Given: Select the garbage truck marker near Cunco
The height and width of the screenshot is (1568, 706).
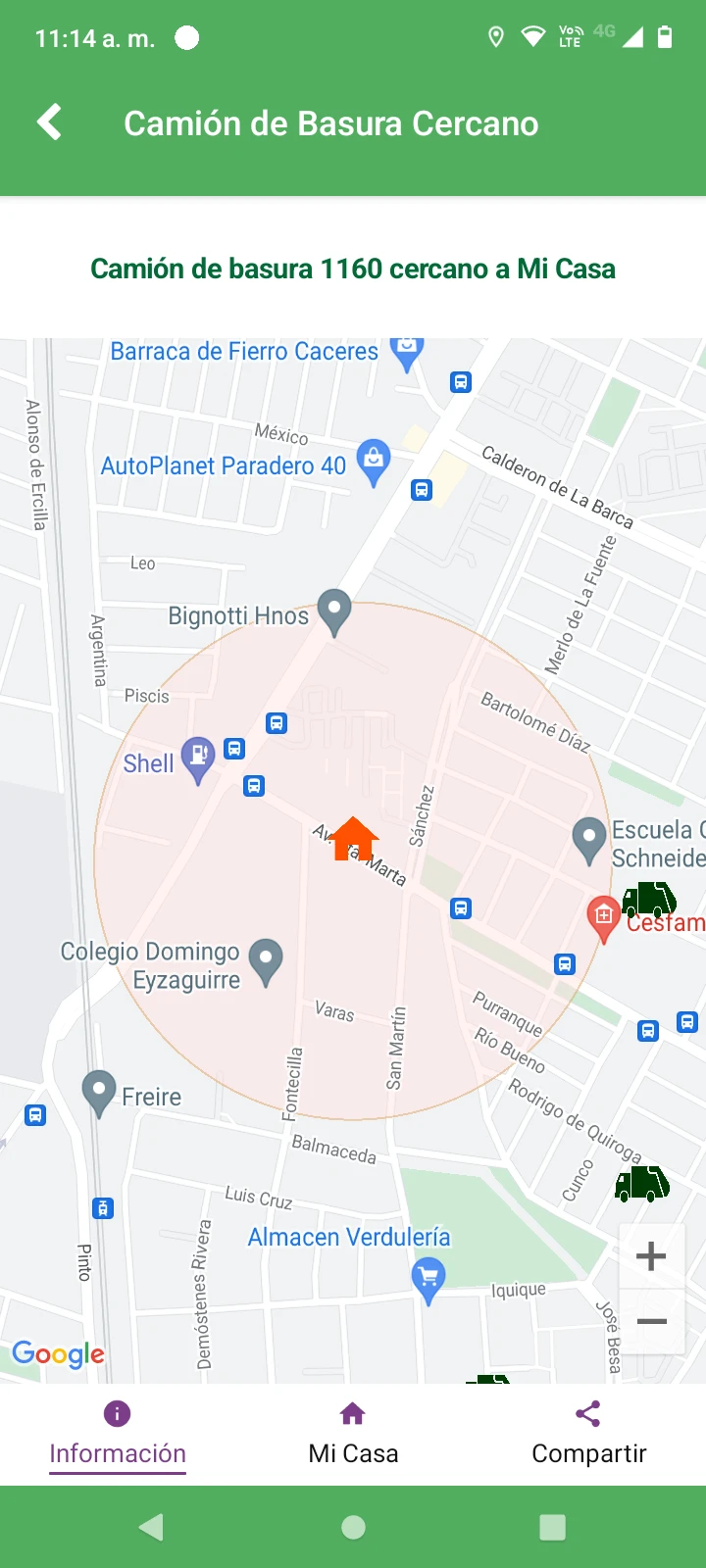Looking at the screenshot, I should [641, 1184].
